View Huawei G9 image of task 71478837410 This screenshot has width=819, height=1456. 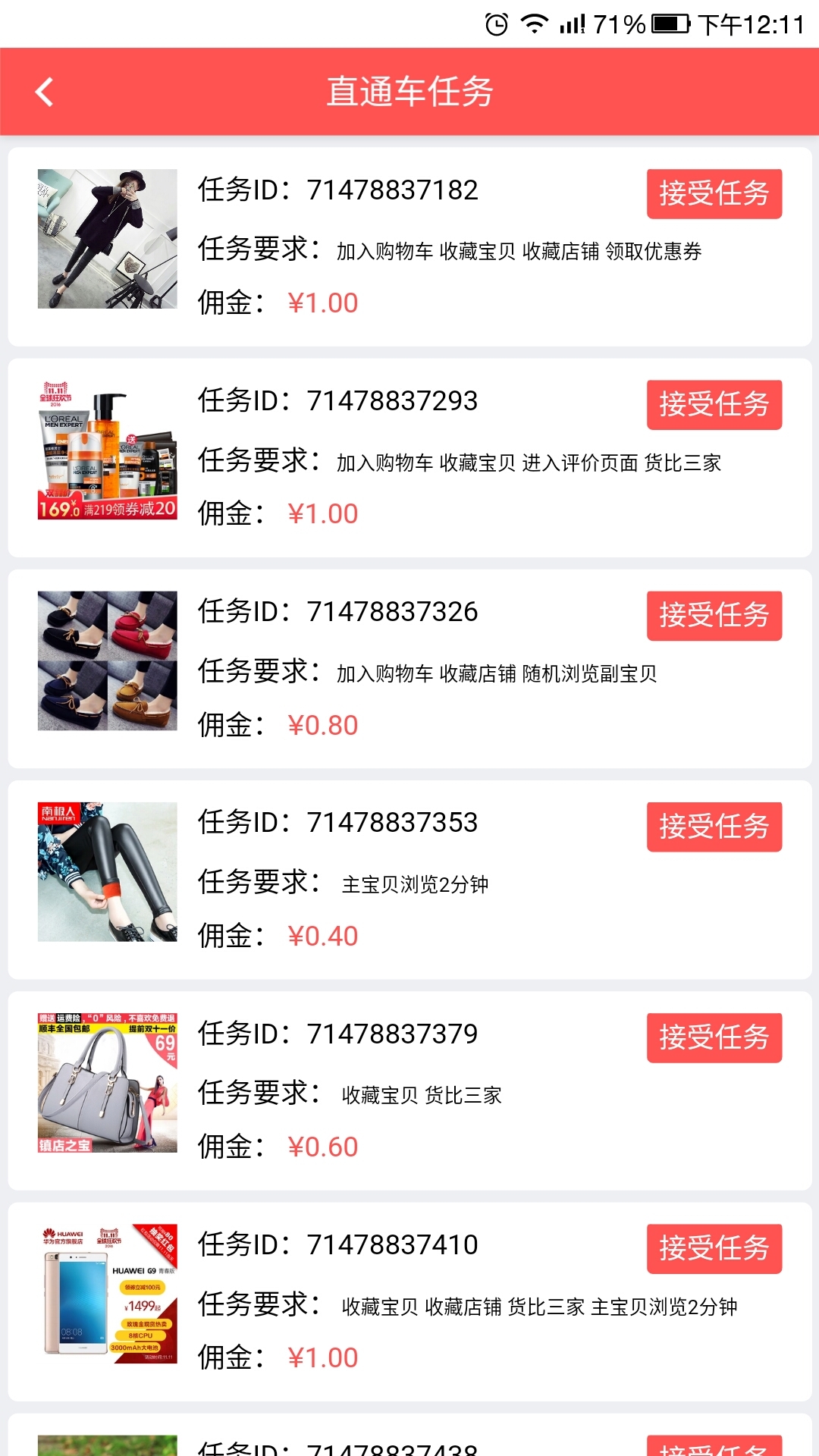coord(108,1293)
